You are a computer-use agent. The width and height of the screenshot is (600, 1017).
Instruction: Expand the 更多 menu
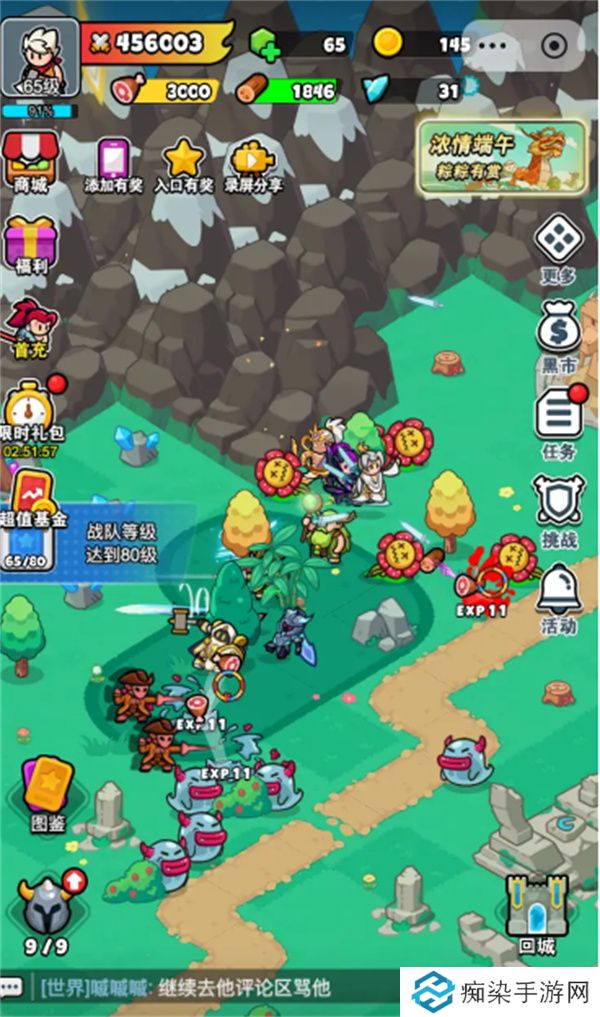click(x=558, y=245)
